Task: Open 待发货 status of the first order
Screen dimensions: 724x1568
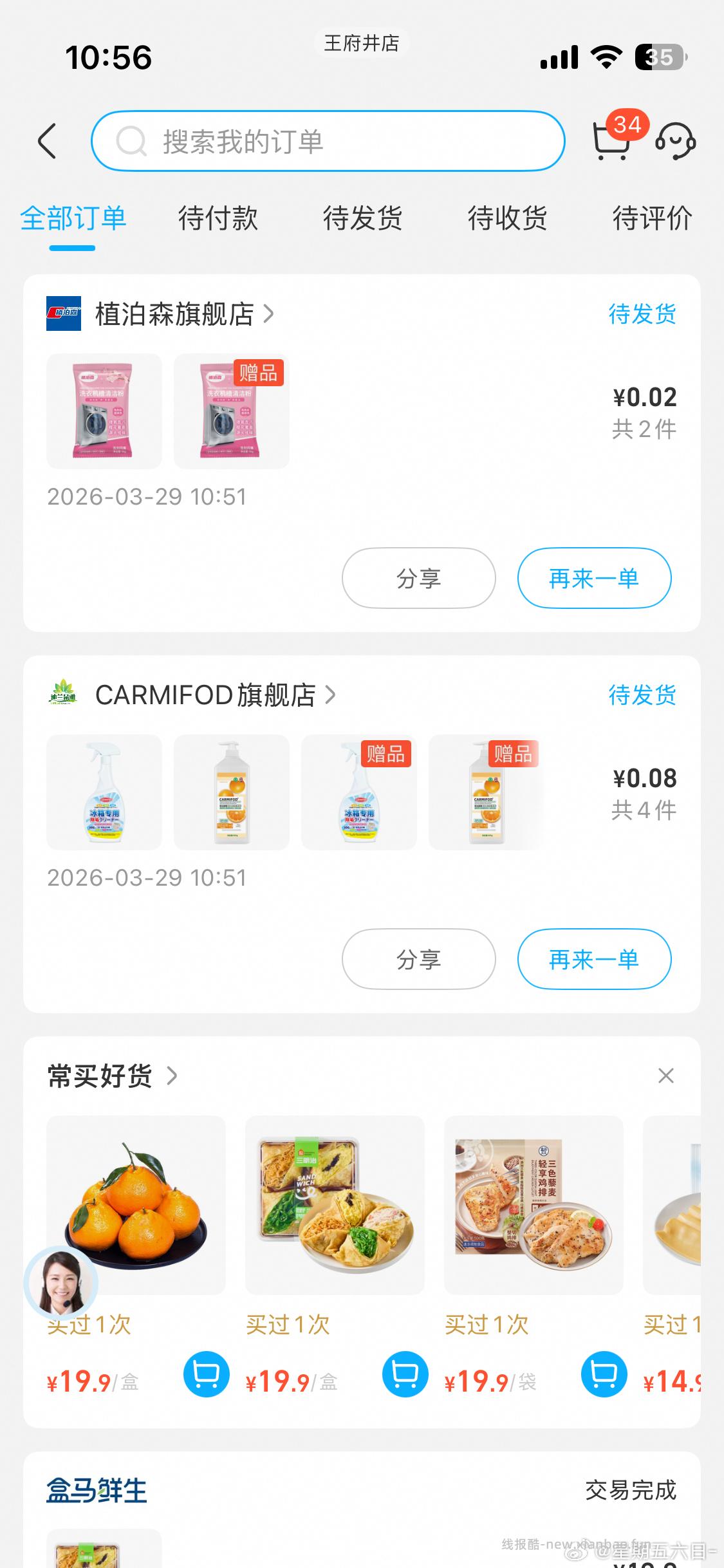Action: [x=641, y=315]
